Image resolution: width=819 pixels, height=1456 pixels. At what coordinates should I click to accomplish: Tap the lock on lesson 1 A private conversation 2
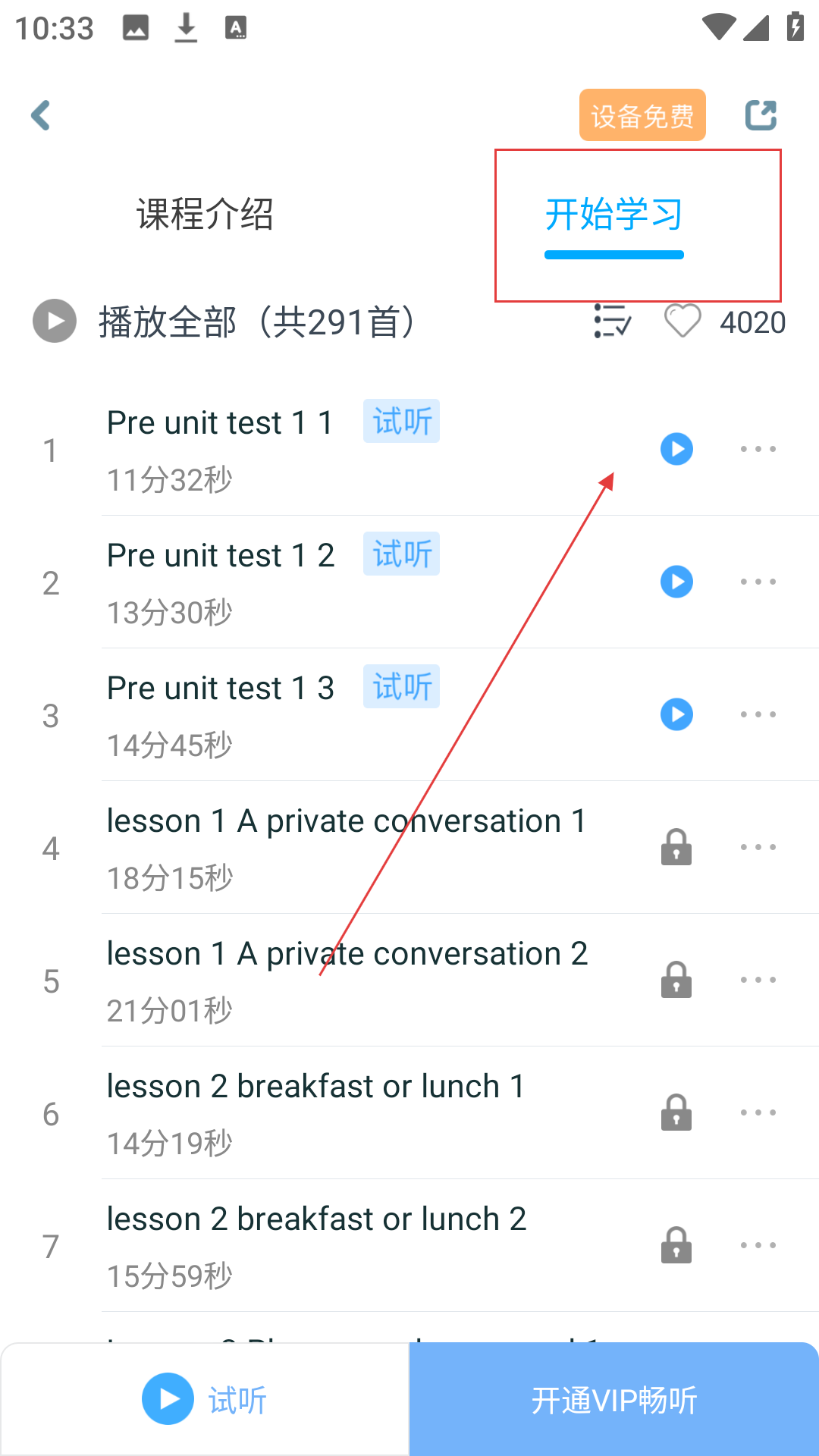point(676,980)
